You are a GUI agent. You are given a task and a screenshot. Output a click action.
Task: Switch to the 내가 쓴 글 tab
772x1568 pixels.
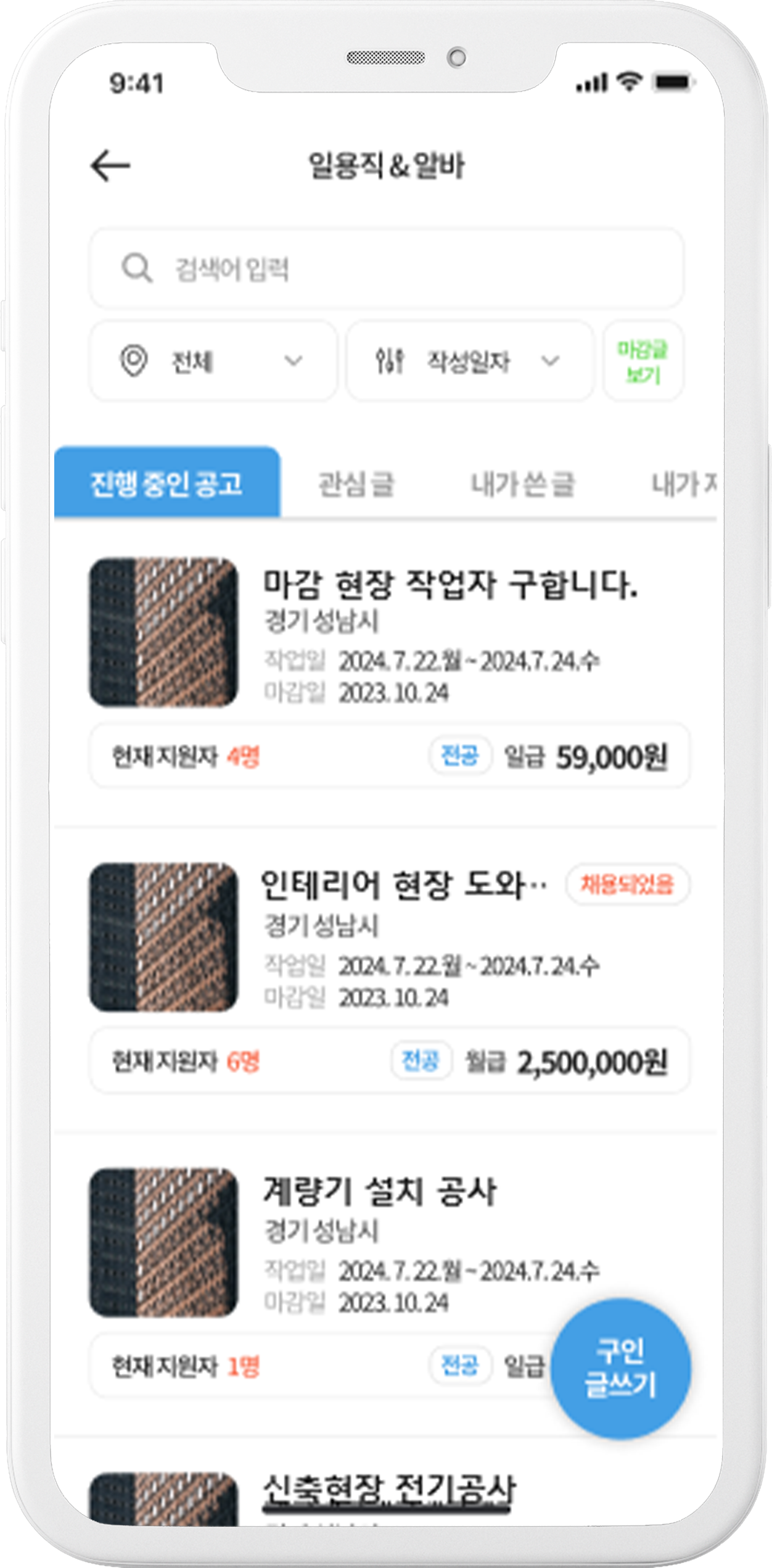[x=523, y=484]
